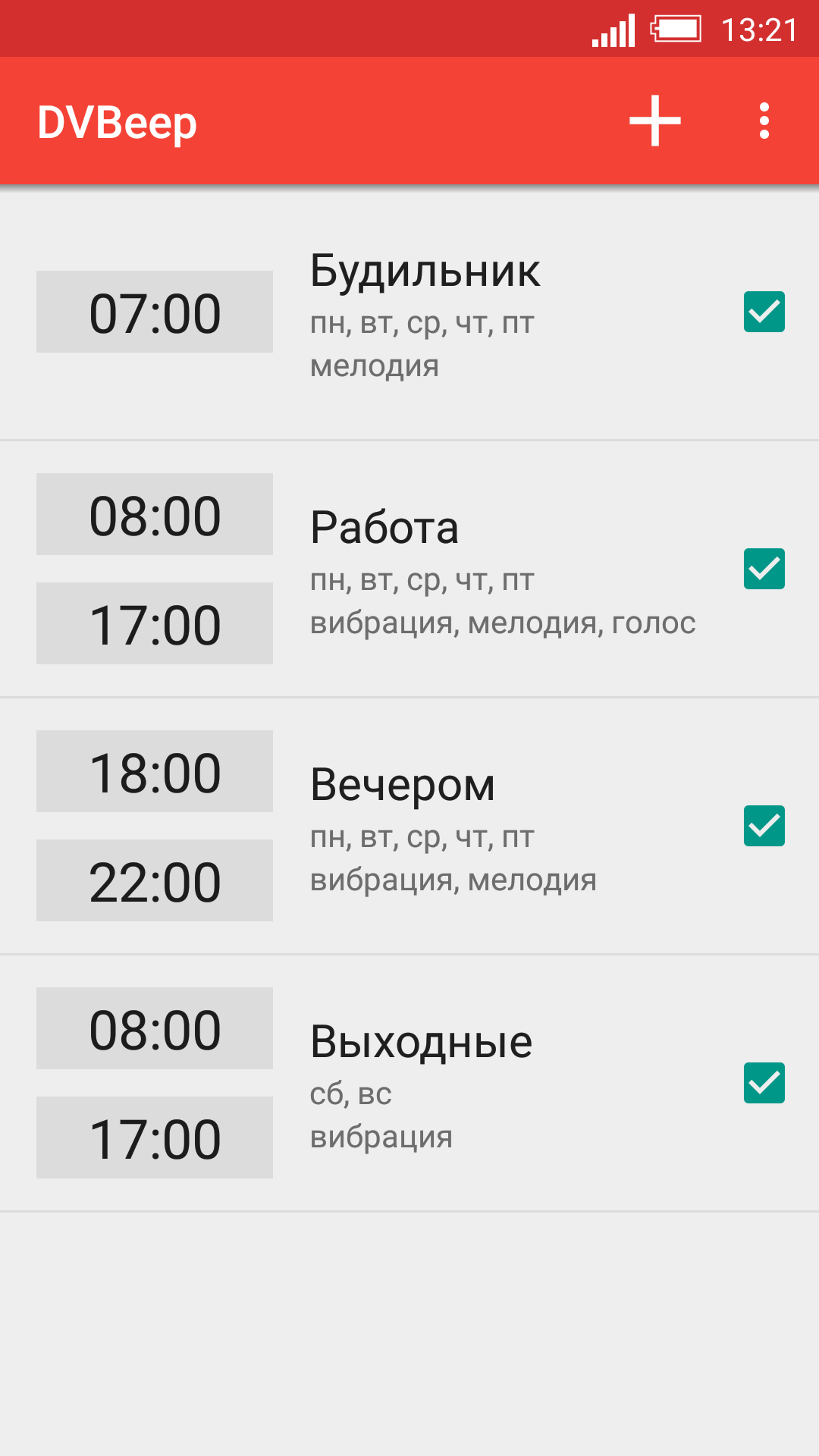The height and width of the screenshot is (1456, 819).
Task: Open the overflow menu
Action: [764, 121]
